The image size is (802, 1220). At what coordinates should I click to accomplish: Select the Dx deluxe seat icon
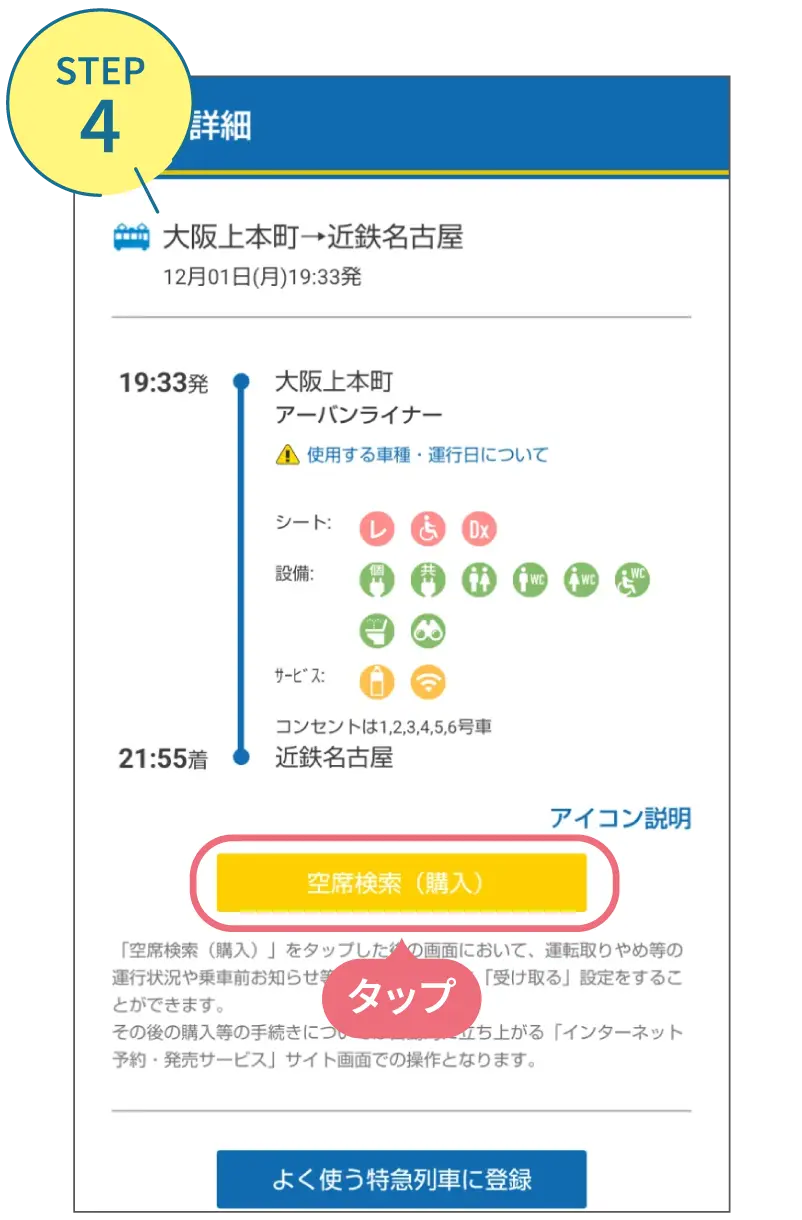[477, 528]
